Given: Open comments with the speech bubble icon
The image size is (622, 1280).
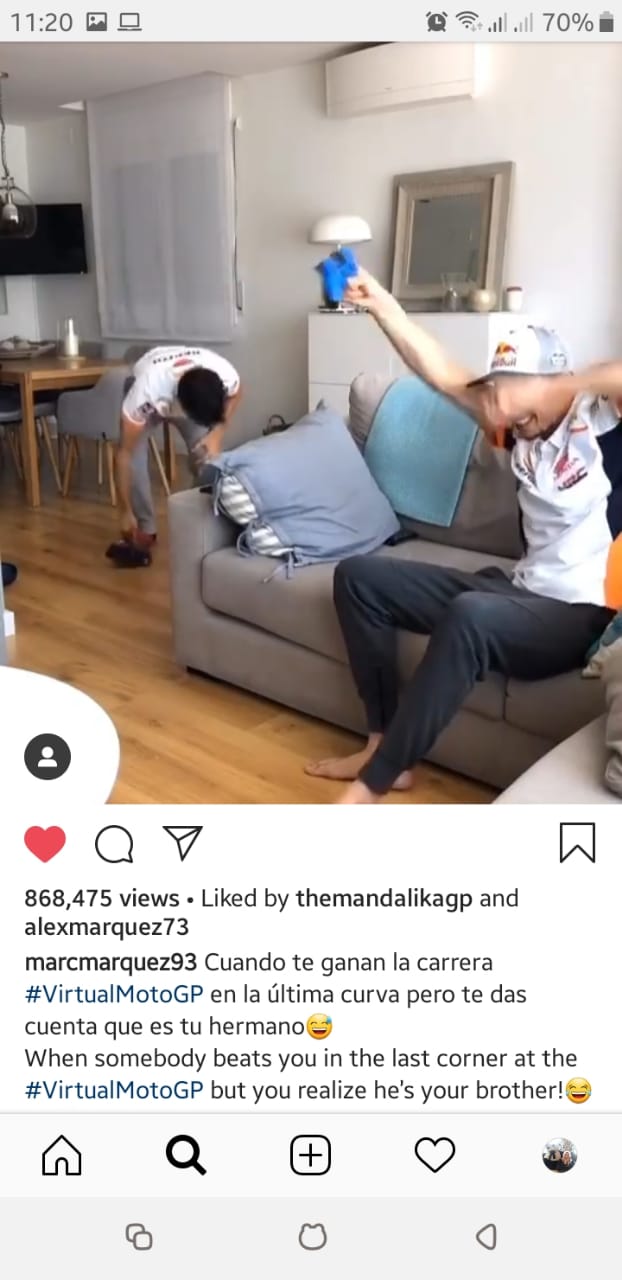Looking at the screenshot, I should (x=114, y=844).
